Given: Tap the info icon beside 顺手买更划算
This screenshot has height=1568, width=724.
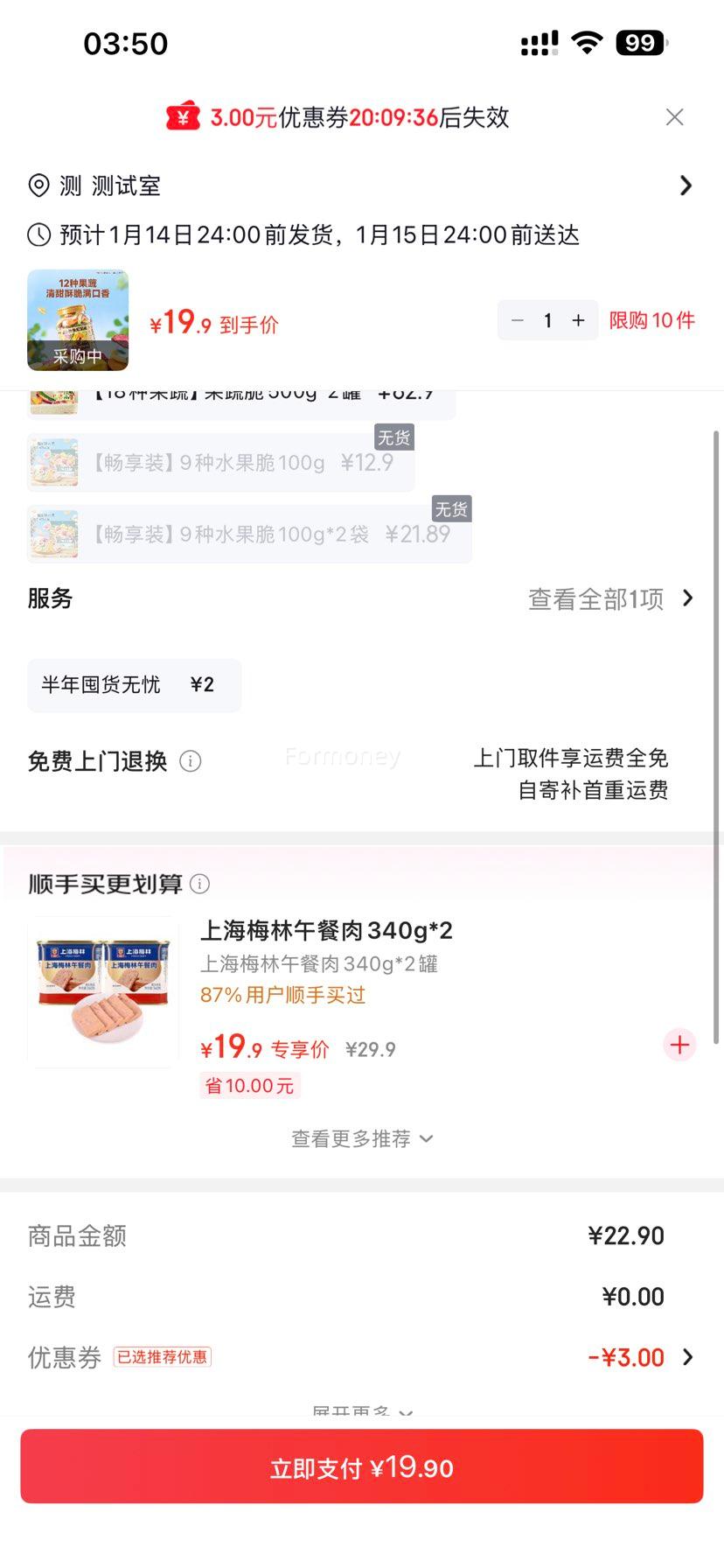Looking at the screenshot, I should [x=200, y=884].
